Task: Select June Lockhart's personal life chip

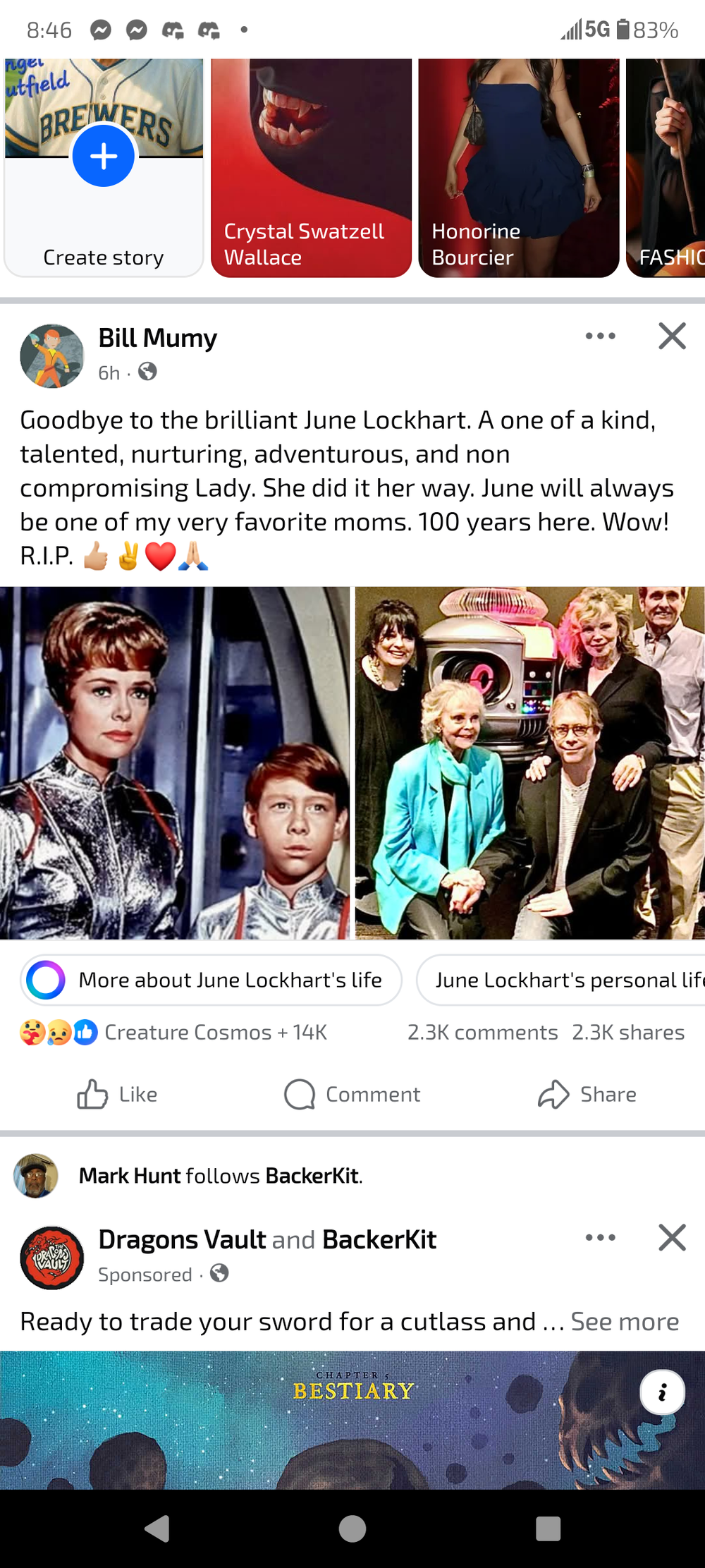Action: click(564, 980)
